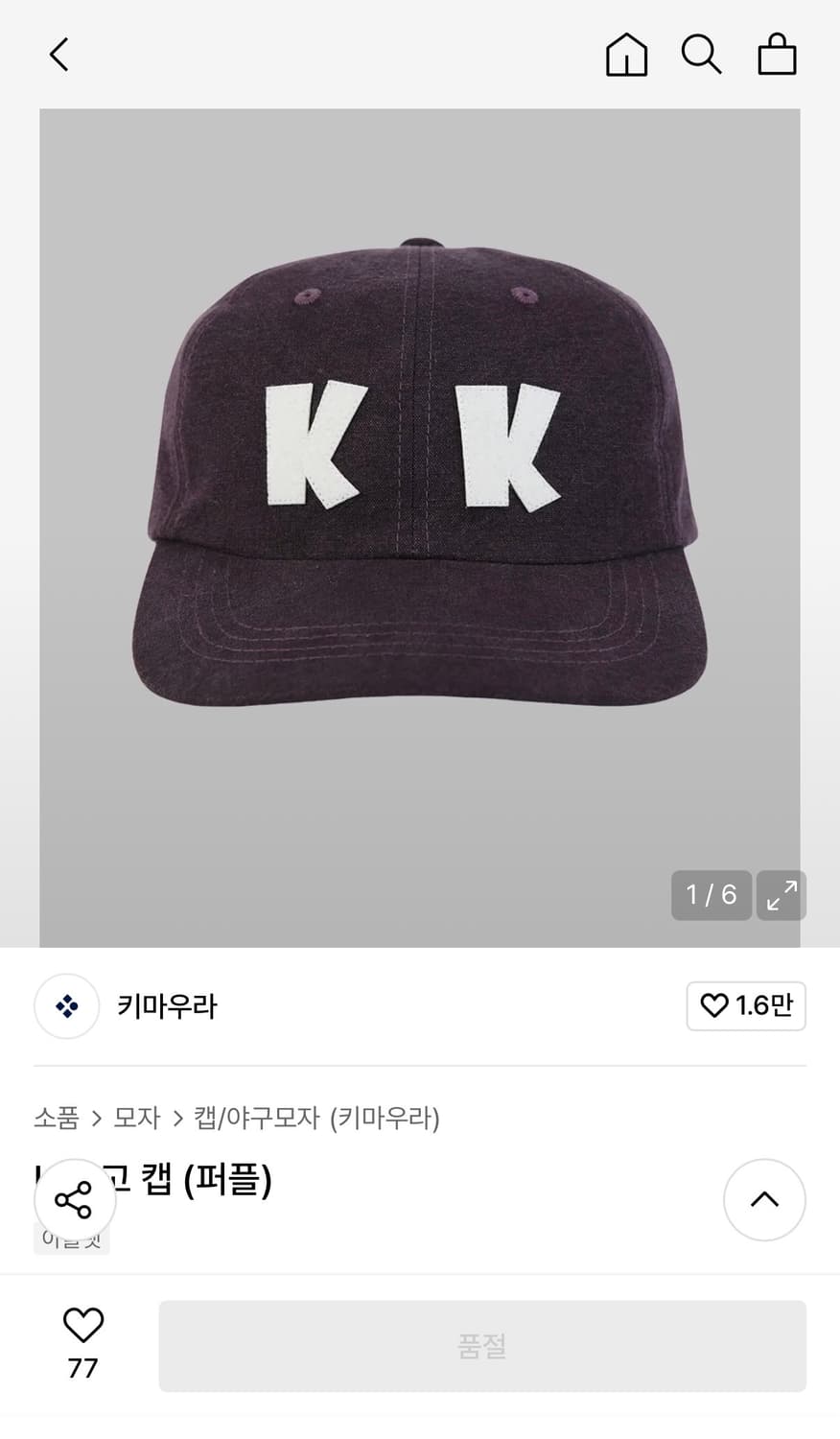Tap the heart icon inside the 1.6만 button

pos(713,1007)
